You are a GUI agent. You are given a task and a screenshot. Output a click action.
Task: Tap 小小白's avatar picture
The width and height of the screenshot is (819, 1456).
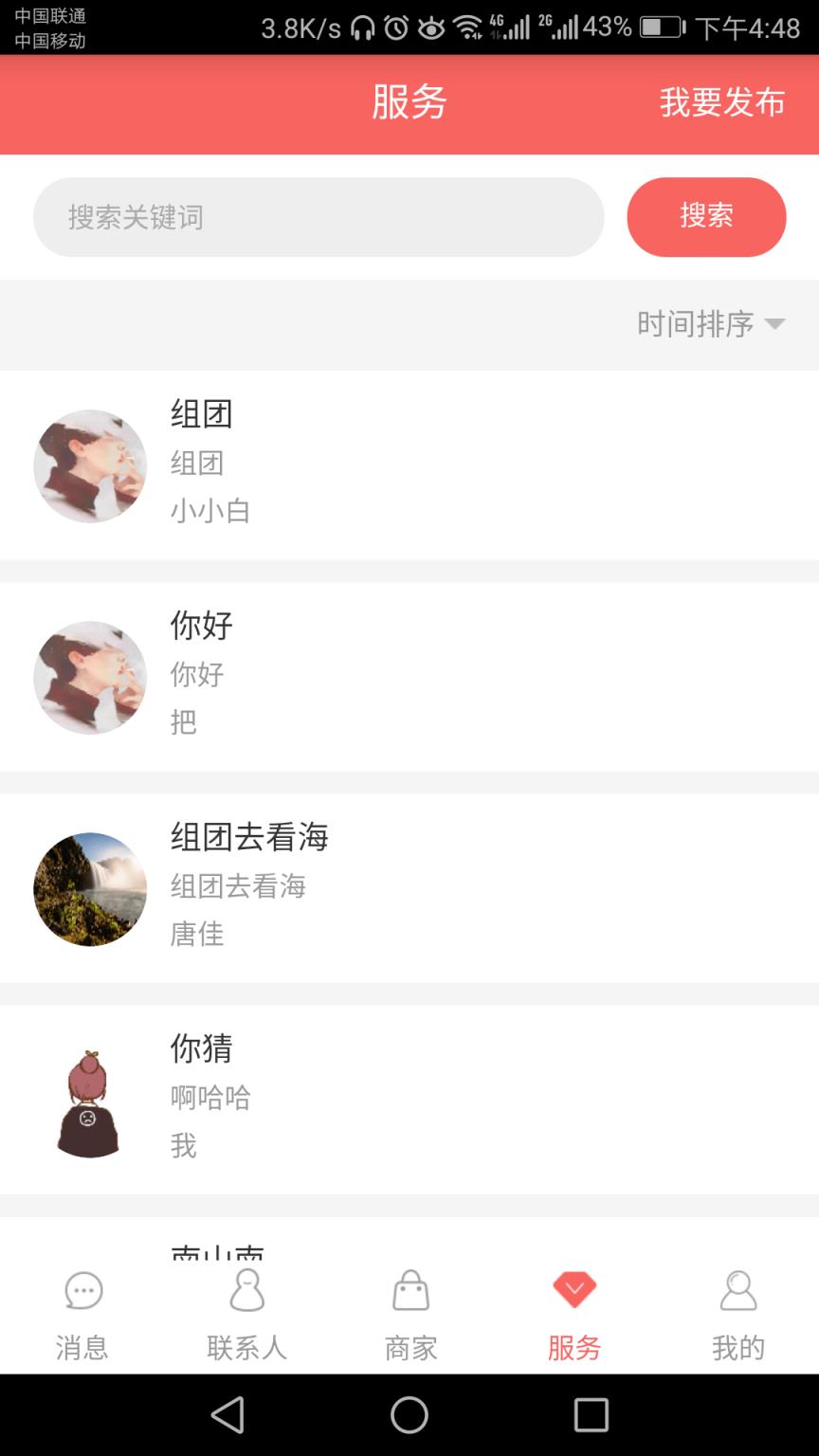click(90, 465)
